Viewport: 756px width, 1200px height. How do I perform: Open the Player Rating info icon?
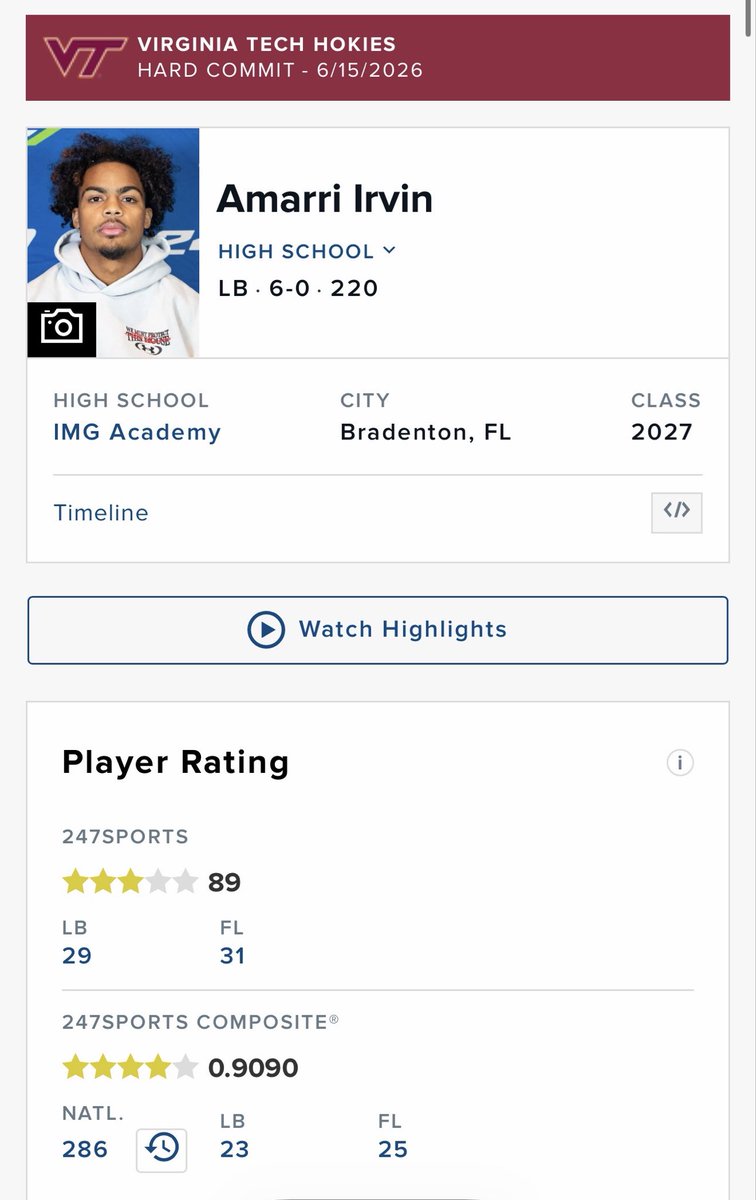[x=680, y=763]
